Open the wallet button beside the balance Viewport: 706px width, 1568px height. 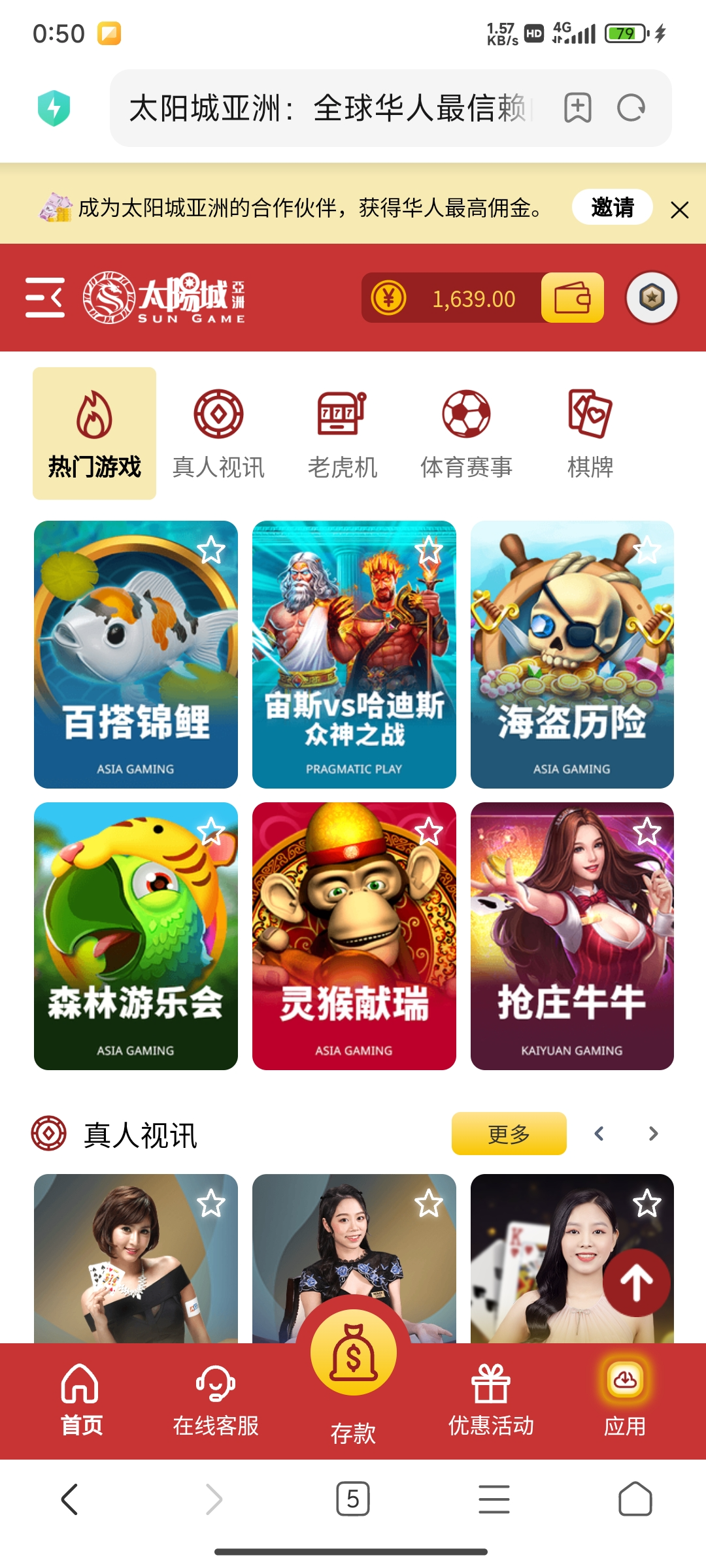click(x=572, y=298)
